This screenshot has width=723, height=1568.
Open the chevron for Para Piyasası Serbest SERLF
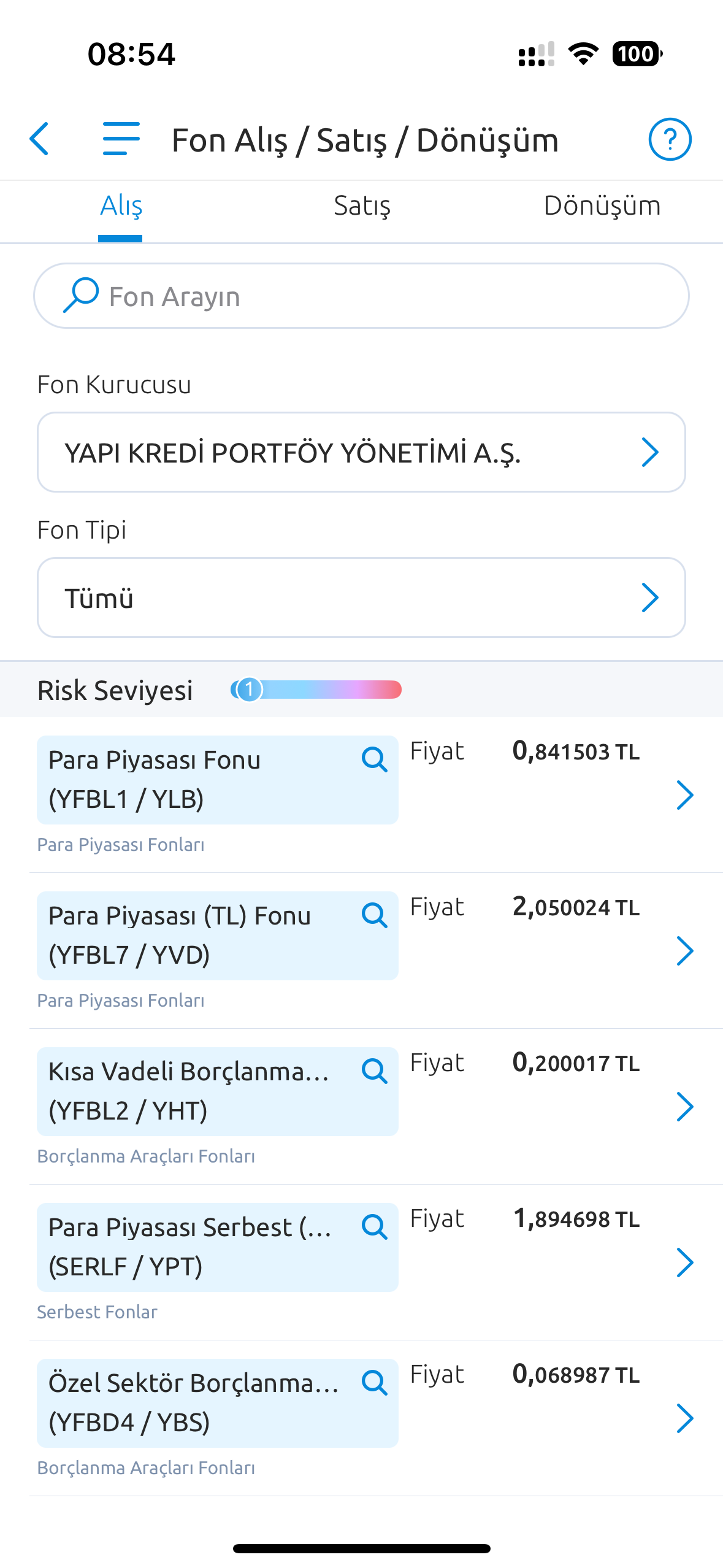[684, 1262]
